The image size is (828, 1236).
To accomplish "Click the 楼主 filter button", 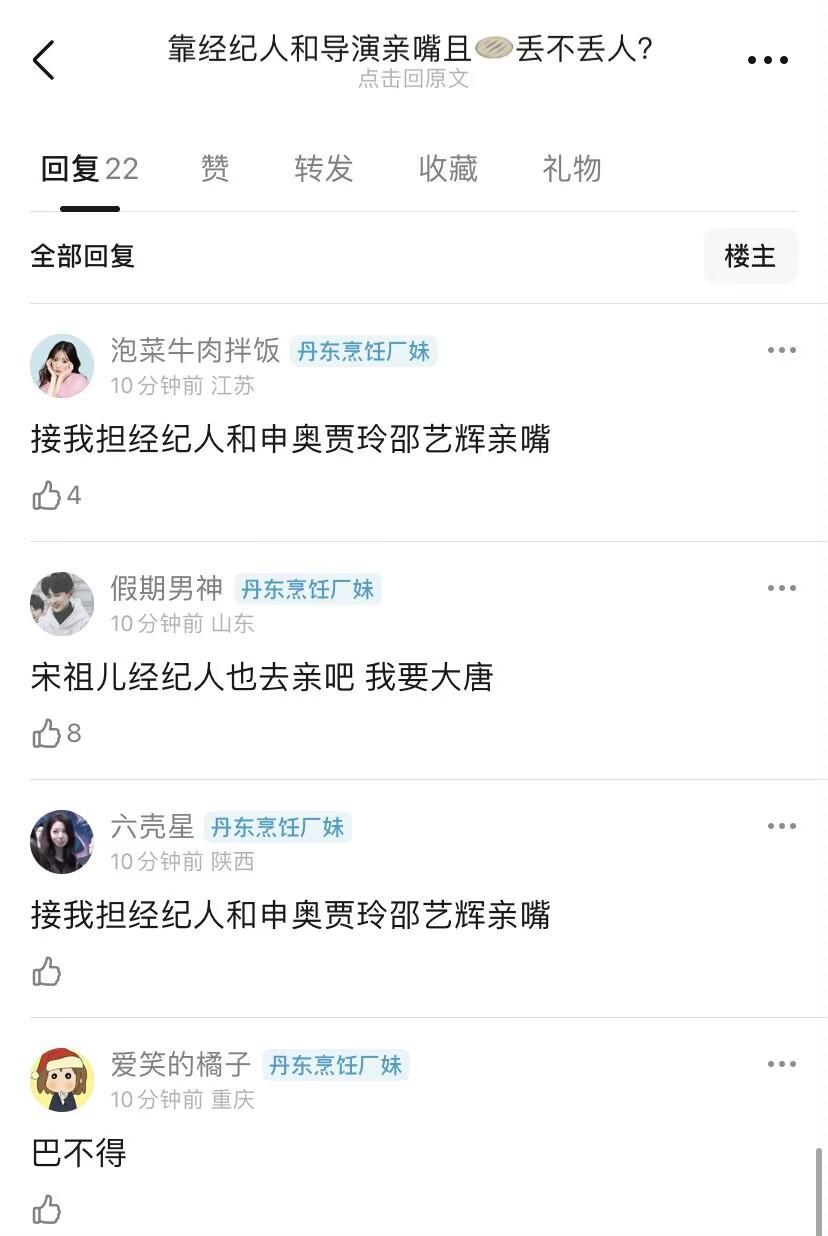I will [750, 256].
